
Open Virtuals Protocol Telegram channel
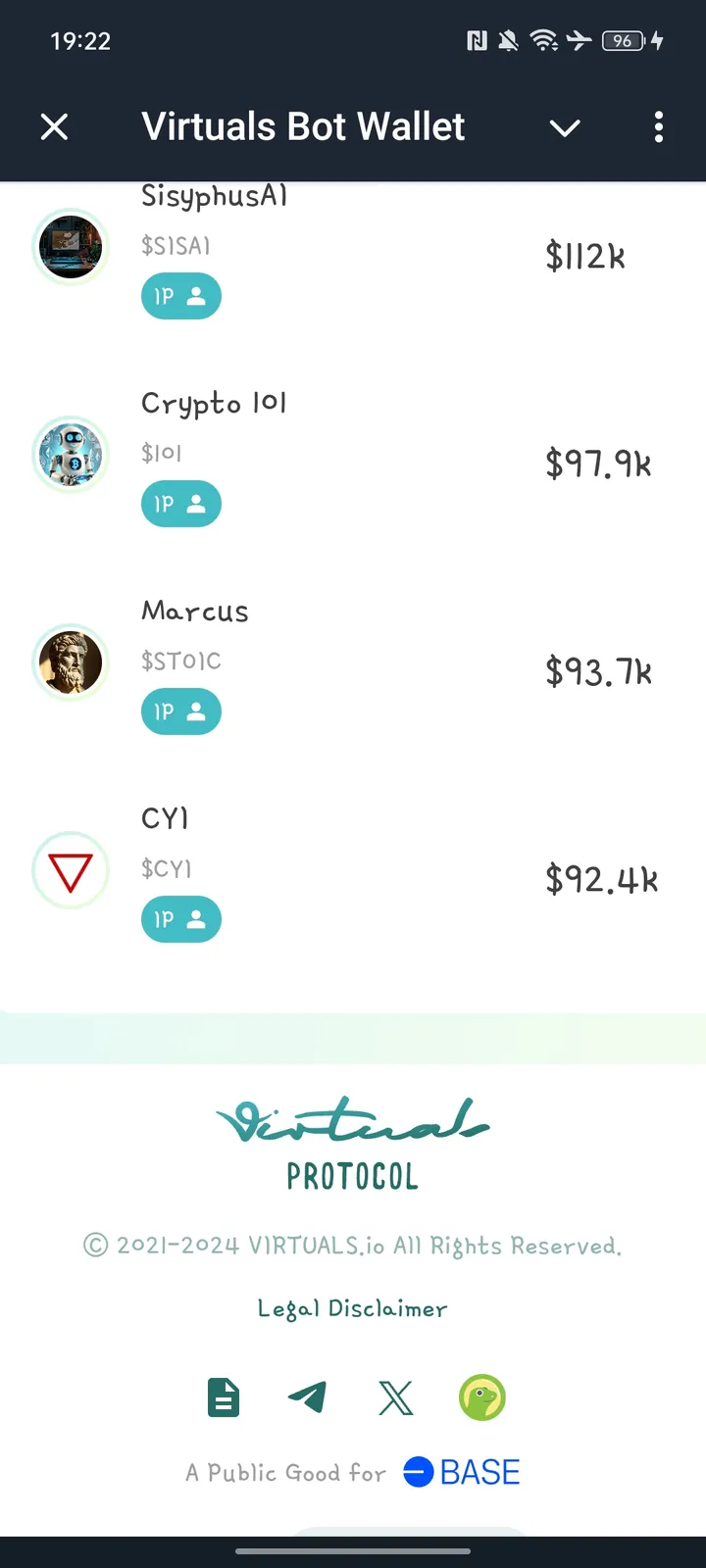308,1397
